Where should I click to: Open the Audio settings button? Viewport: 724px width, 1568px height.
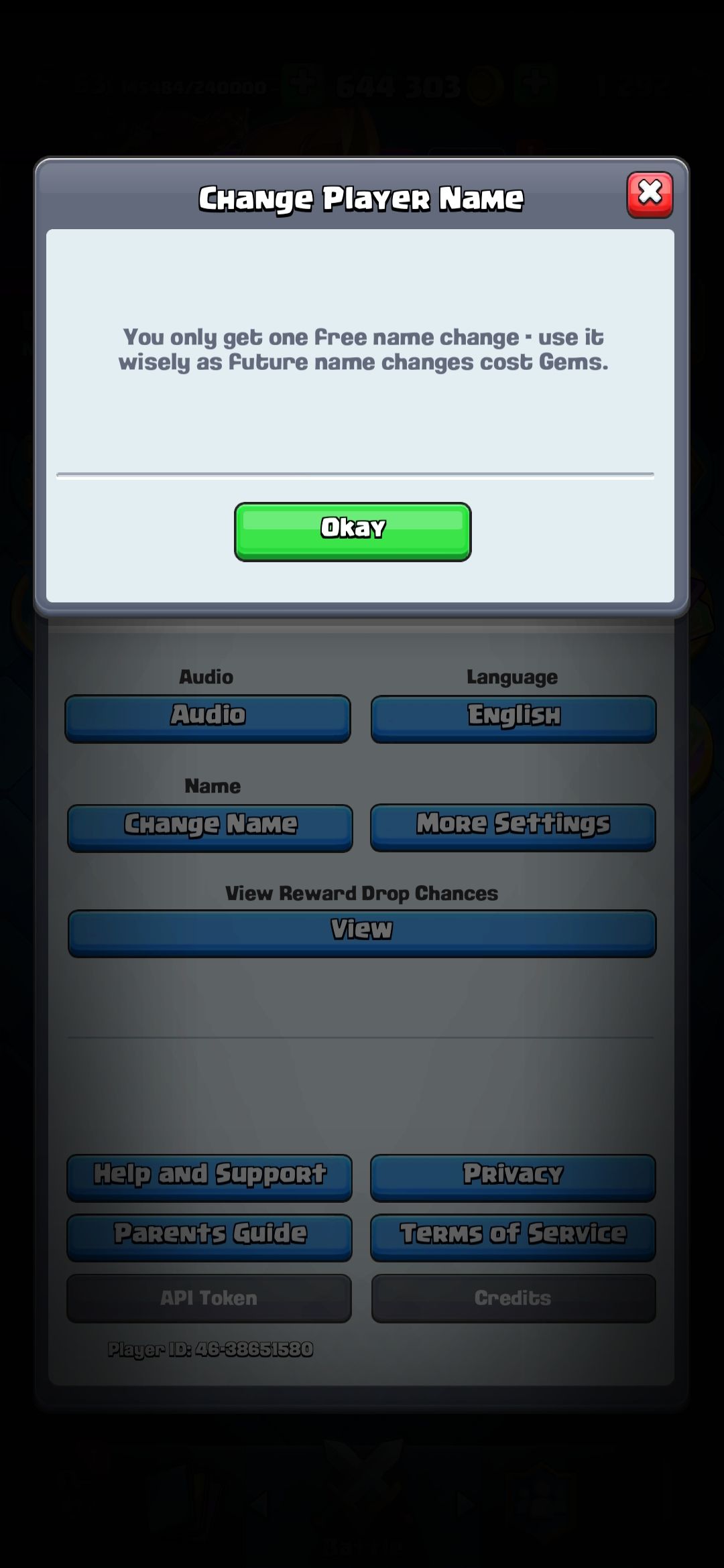pyautogui.click(x=208, y=718)
